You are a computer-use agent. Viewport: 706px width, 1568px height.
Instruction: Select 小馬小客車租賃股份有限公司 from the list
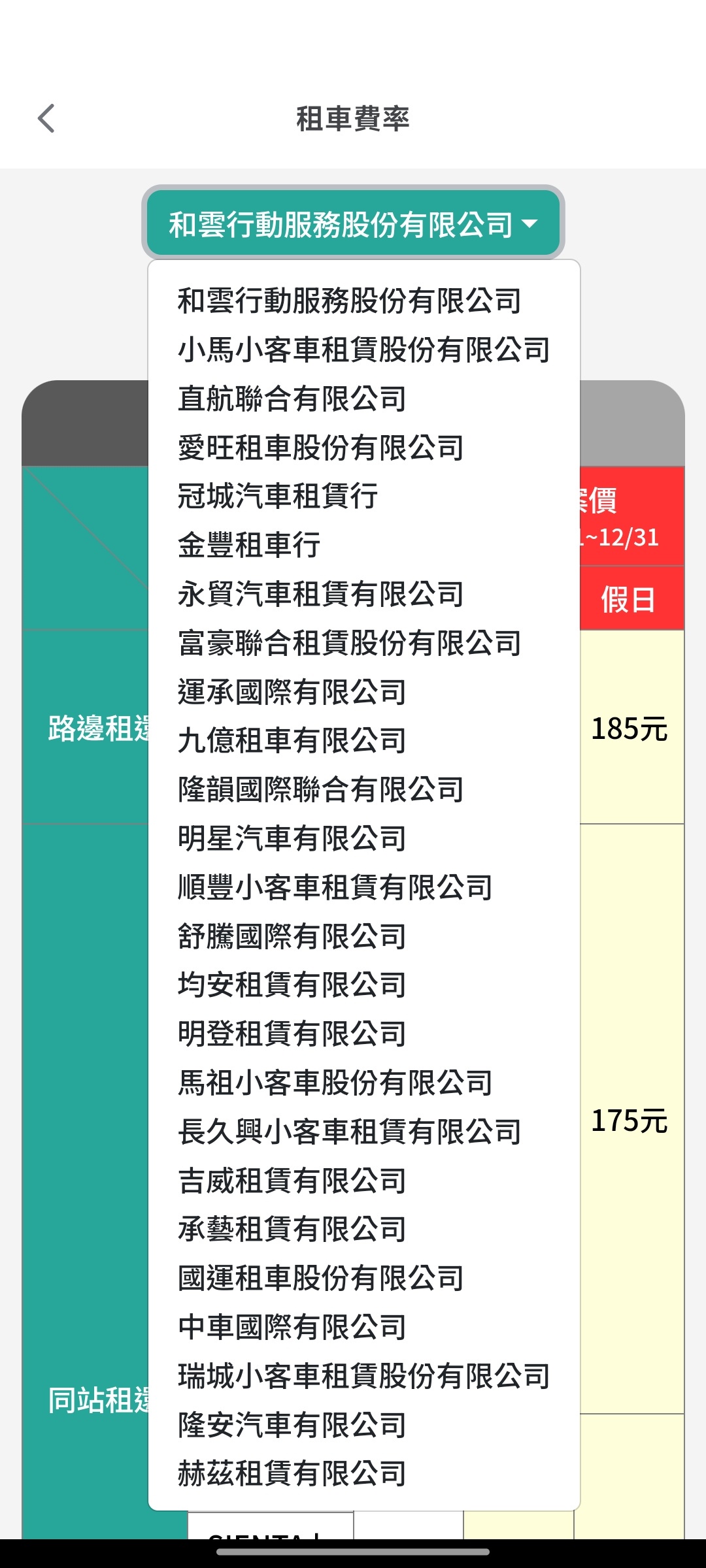[x=364, y=350]
